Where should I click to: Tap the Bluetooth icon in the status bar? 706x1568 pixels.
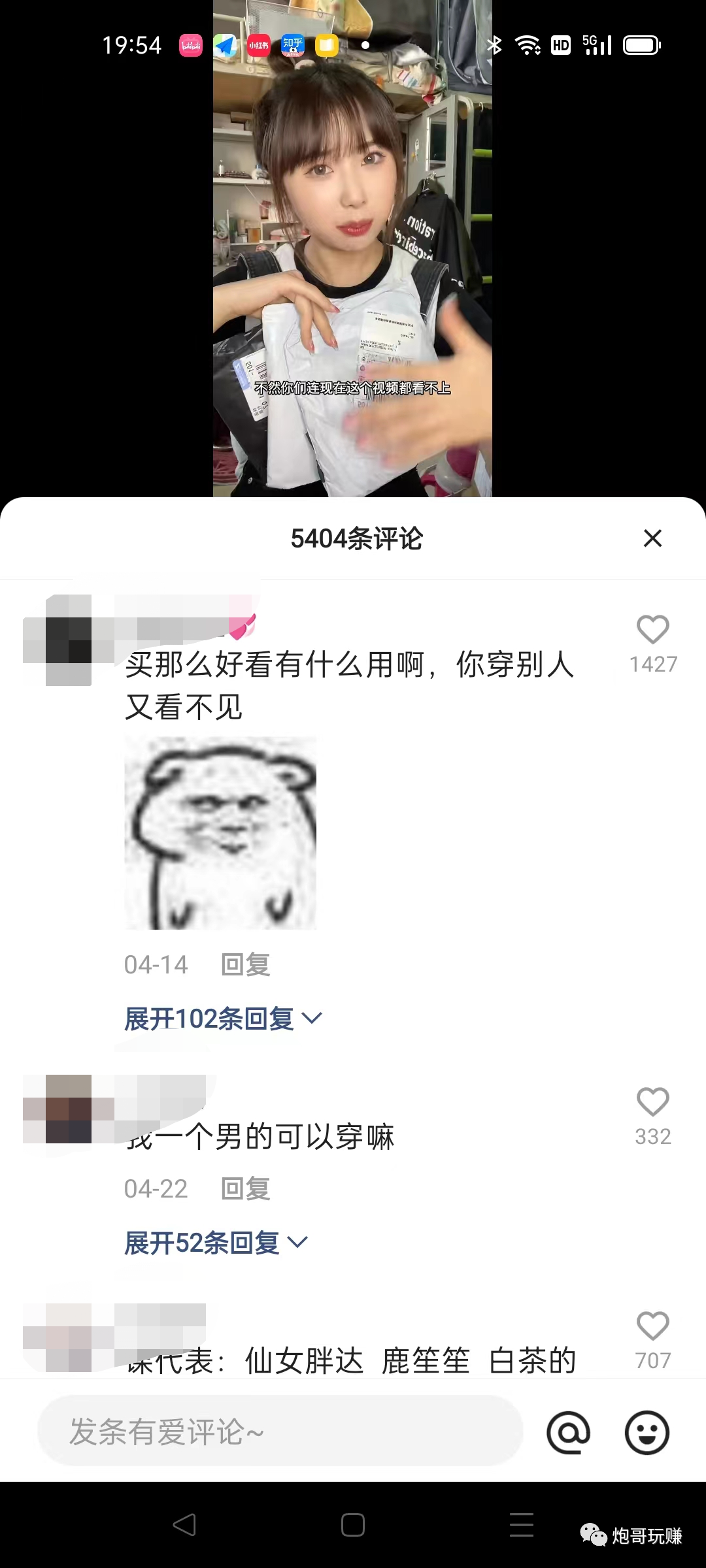click(x=495, y=44)
